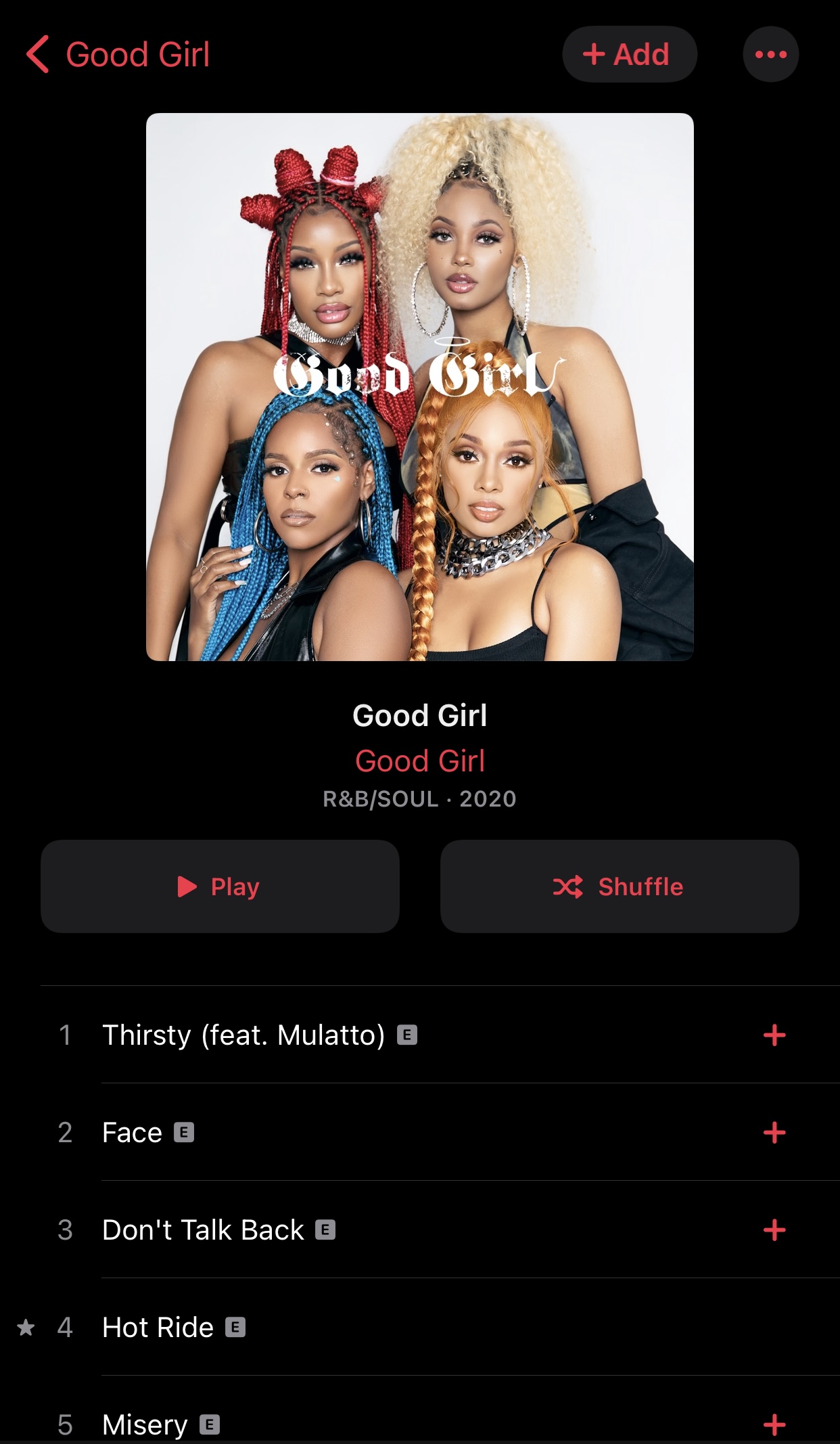Screen dimensions: 840x1444
Task: Add Face to library
Action: (x=774, y=1132)
